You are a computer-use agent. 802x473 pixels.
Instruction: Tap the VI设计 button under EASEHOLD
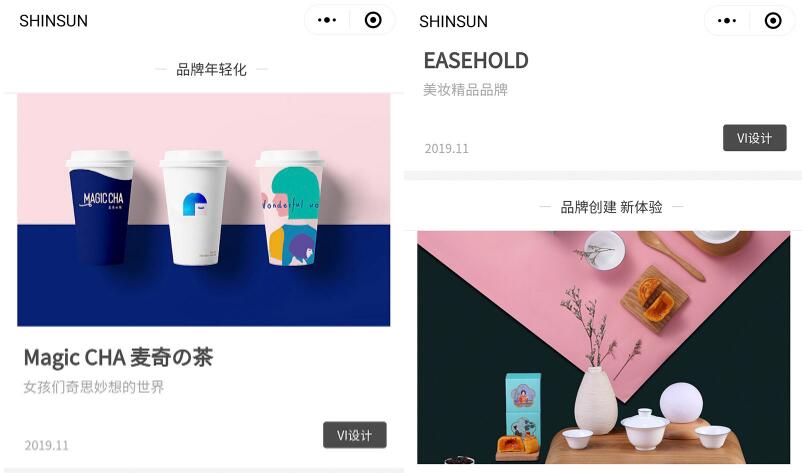click(754, 138)
